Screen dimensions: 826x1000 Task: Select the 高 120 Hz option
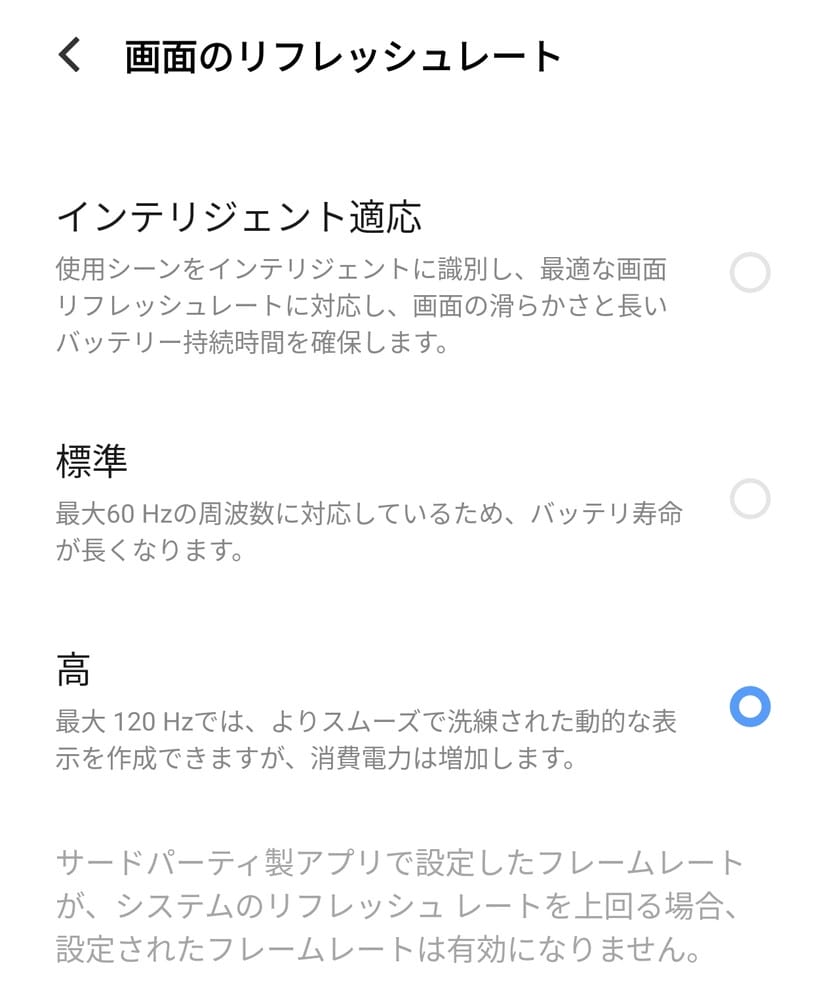click(x=749, y=707)
